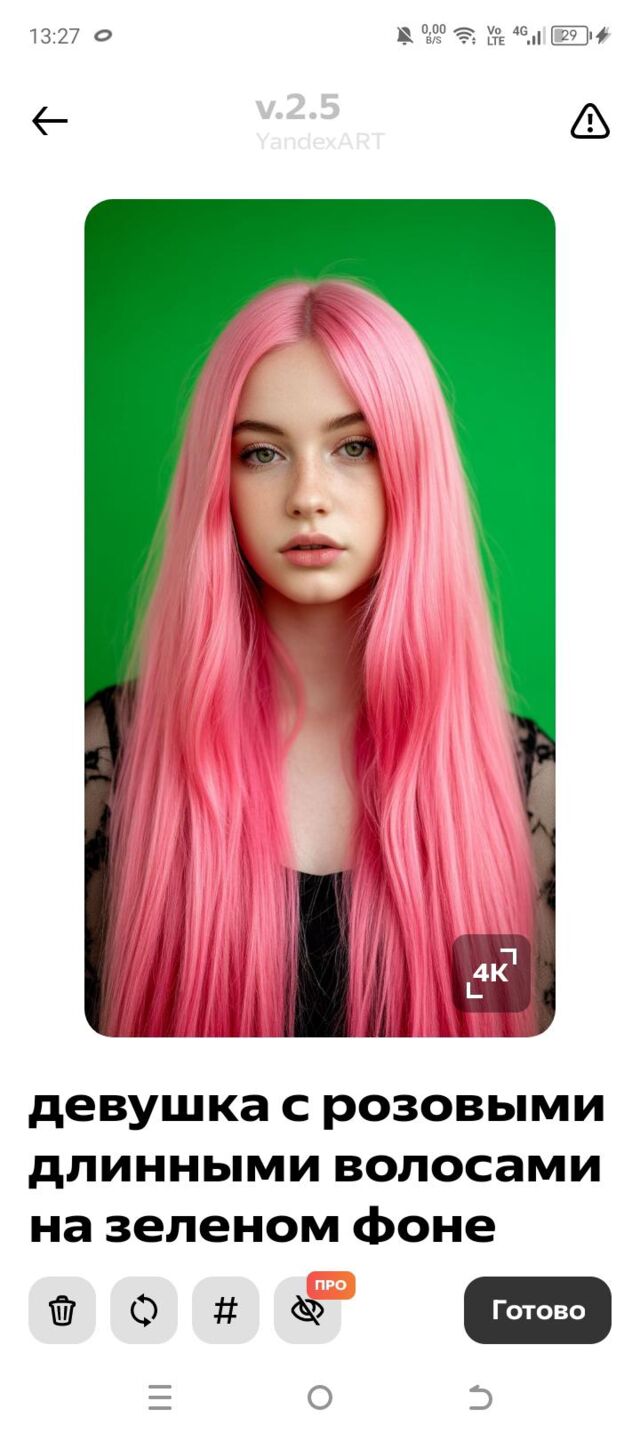This screenshot has height=1433, width=640.
Task: Upscale the image to 4K
Action: click(x=491, y=973)
